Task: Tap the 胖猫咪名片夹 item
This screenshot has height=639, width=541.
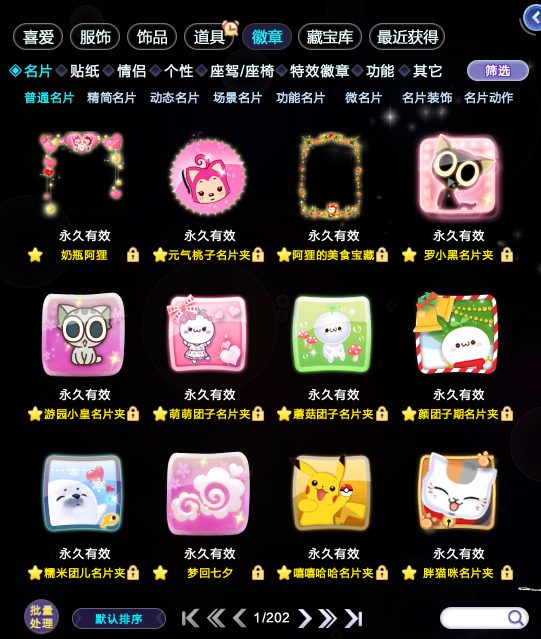Action: 458,492
